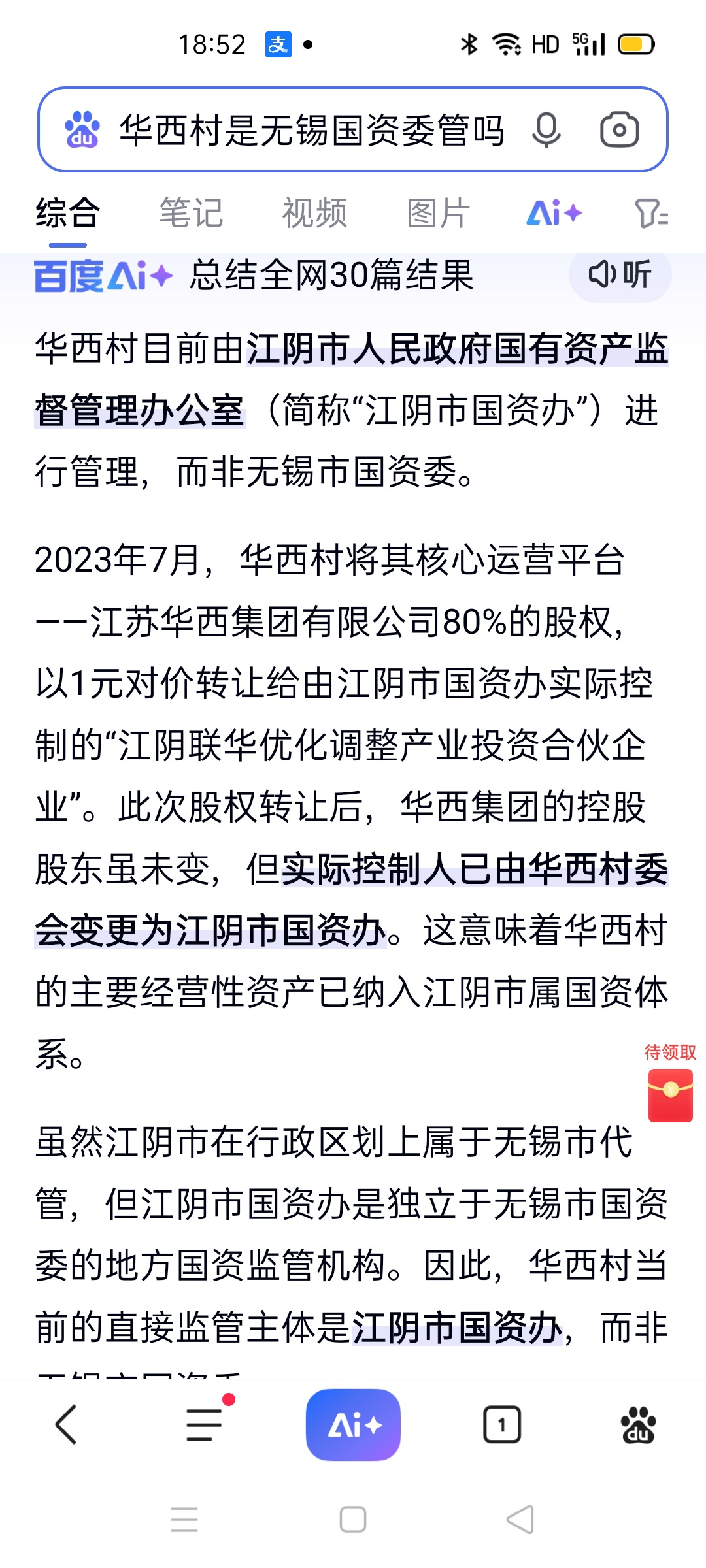Switch to the 笔记 tab

(191, 213)
